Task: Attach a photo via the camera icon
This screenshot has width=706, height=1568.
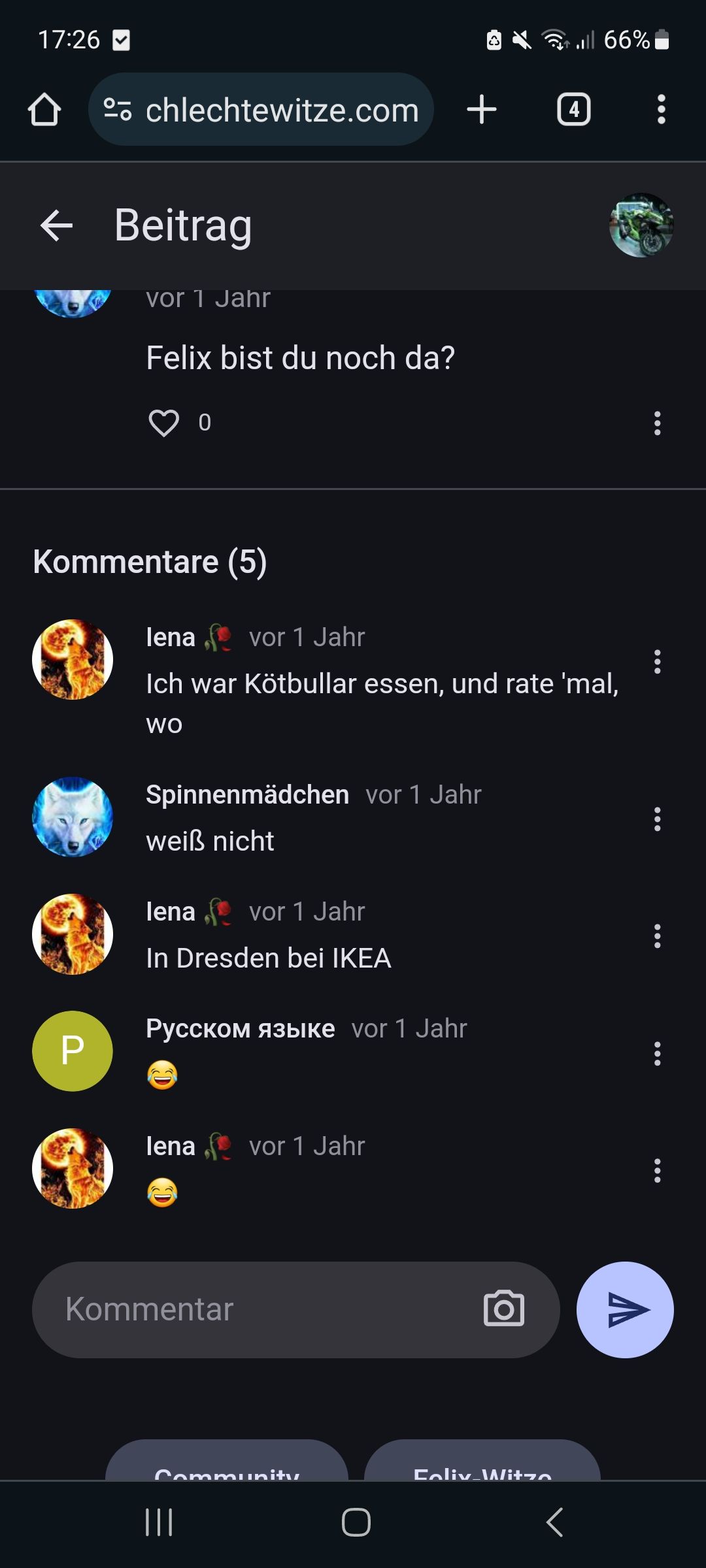Action: [x=503, y=1309]
